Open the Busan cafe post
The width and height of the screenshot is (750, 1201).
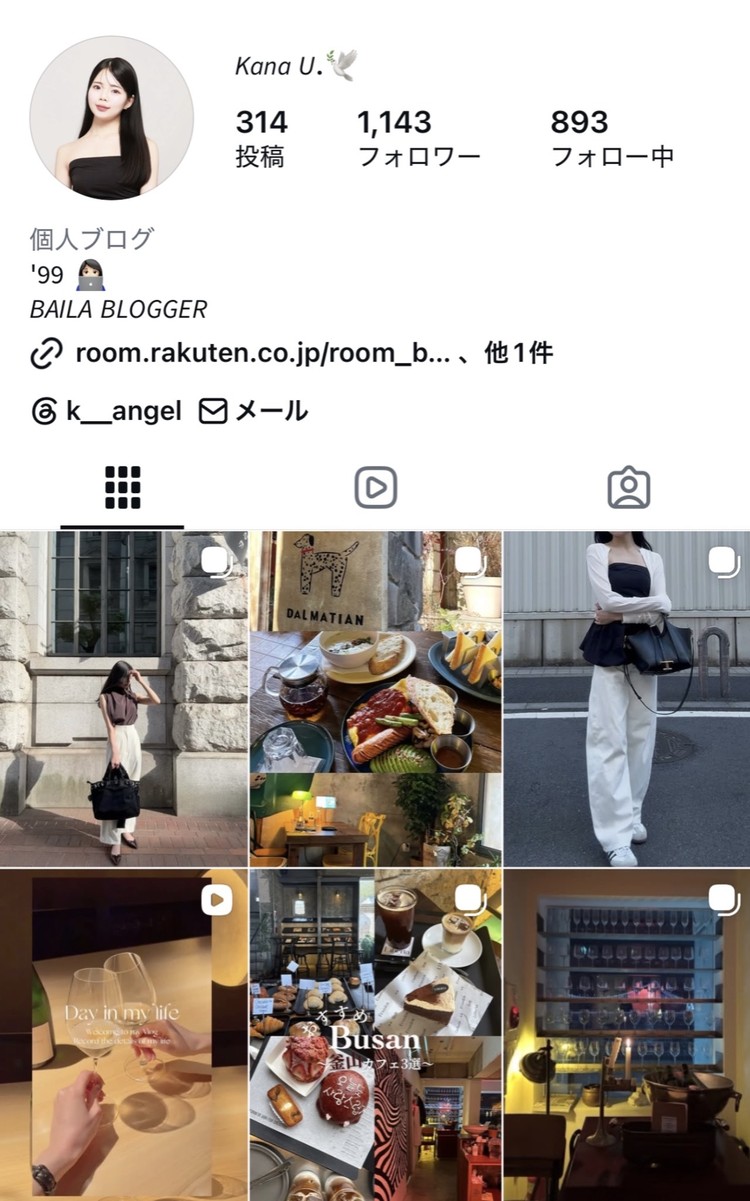tap(376, 1035)
